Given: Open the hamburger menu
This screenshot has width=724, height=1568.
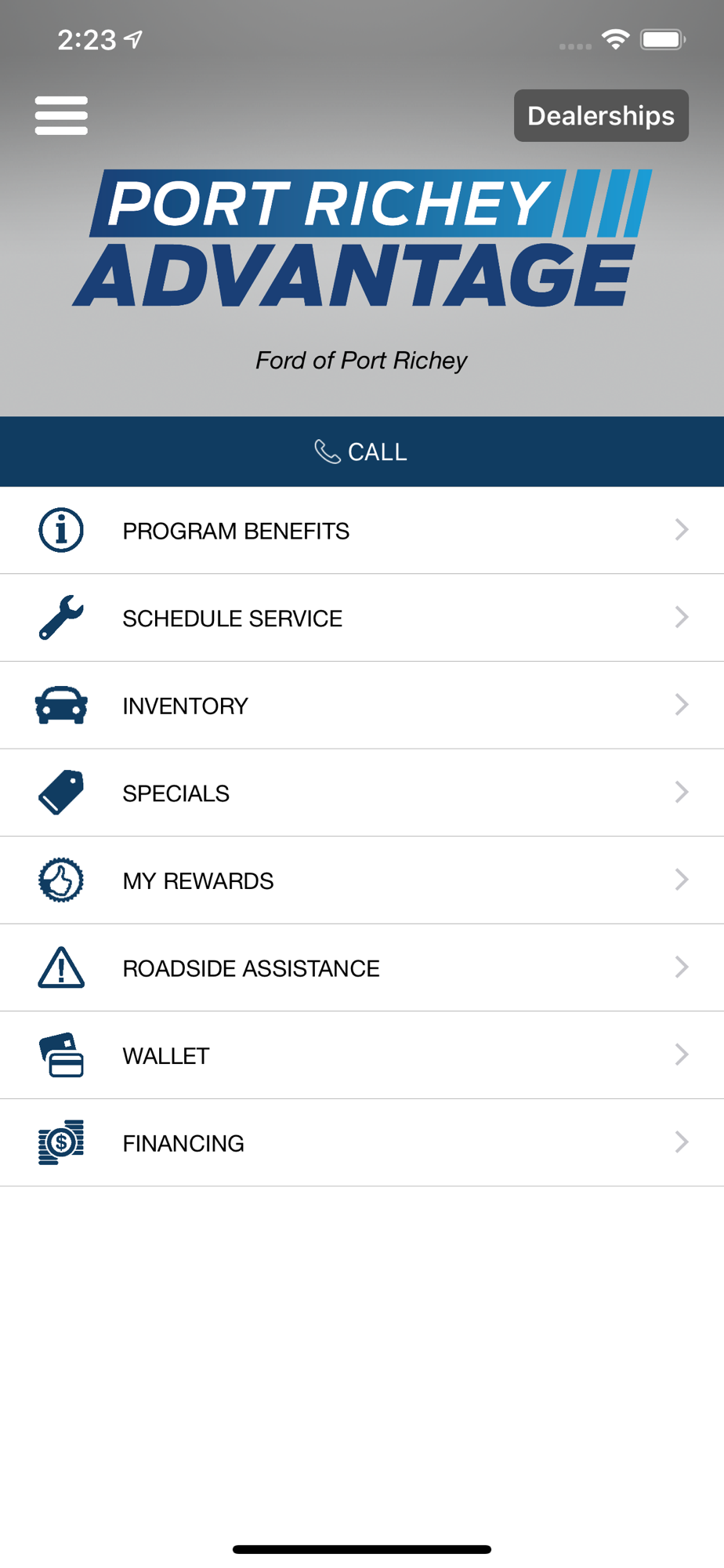Looking at the screenshot, I should (x=61, y=115).
